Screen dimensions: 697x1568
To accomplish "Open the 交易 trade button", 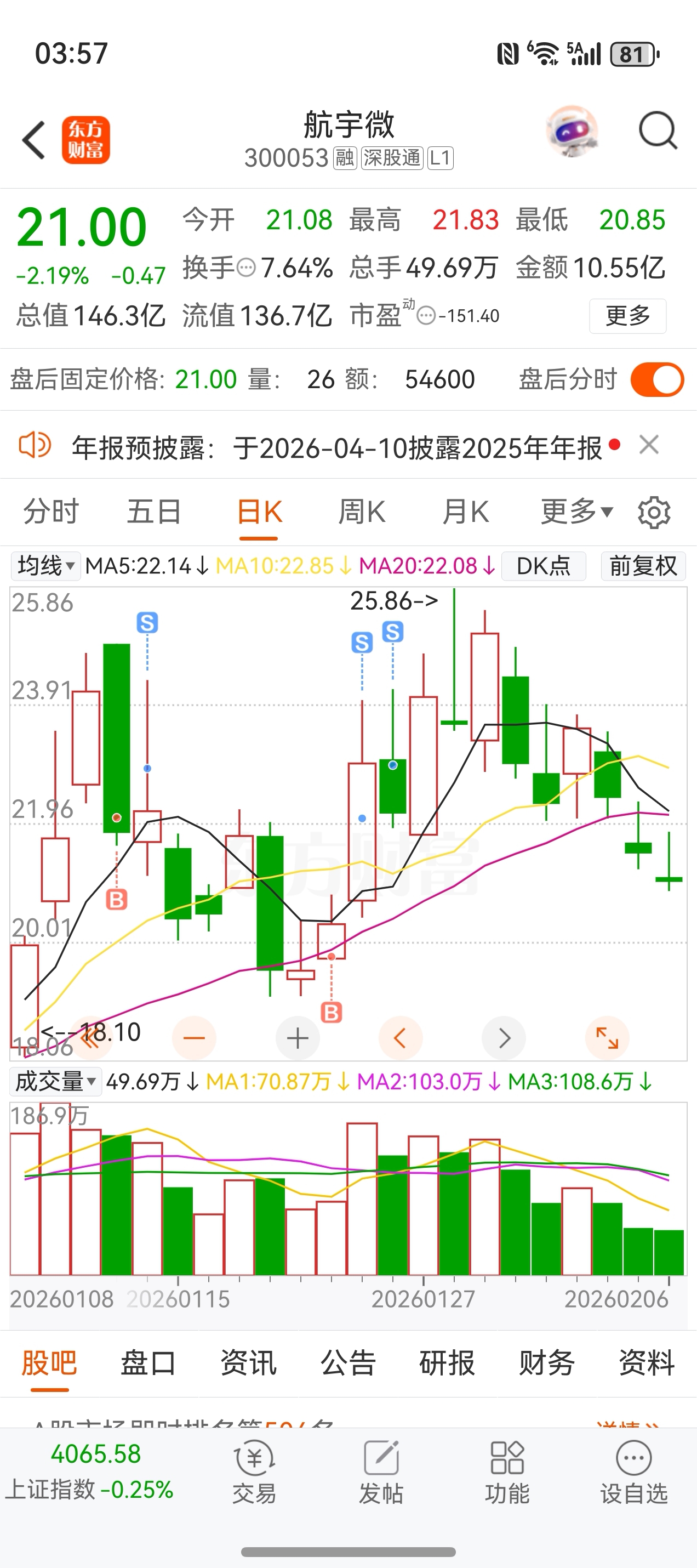I will click(254, 1470).
